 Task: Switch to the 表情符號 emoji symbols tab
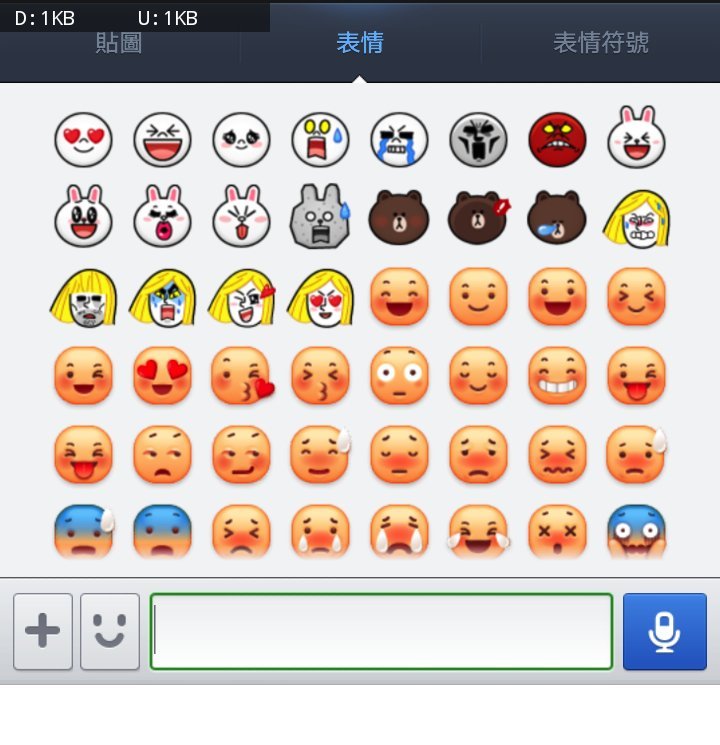coord(600,43)
